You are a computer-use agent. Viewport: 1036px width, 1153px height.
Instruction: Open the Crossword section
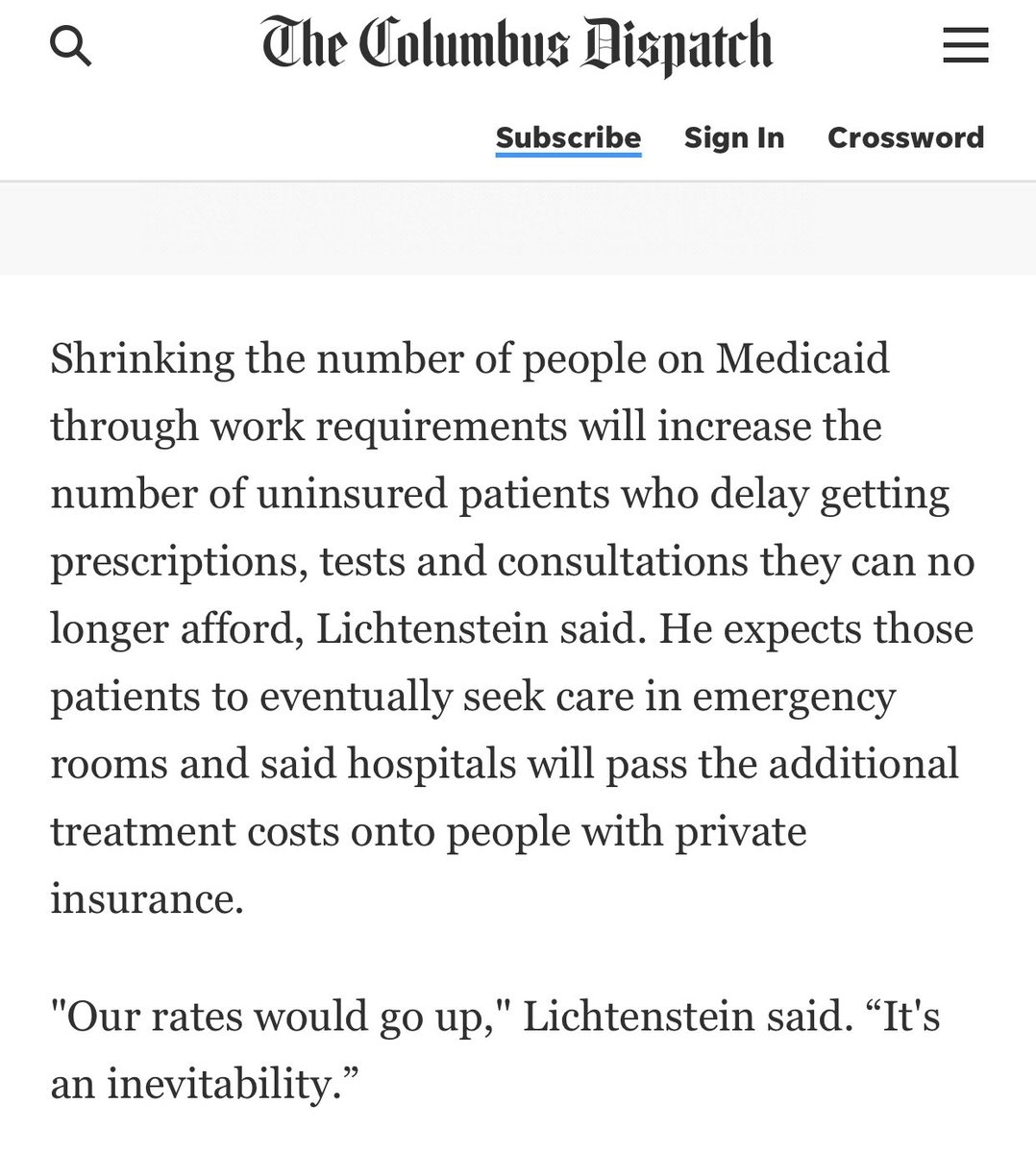click(x=905, y=137)
